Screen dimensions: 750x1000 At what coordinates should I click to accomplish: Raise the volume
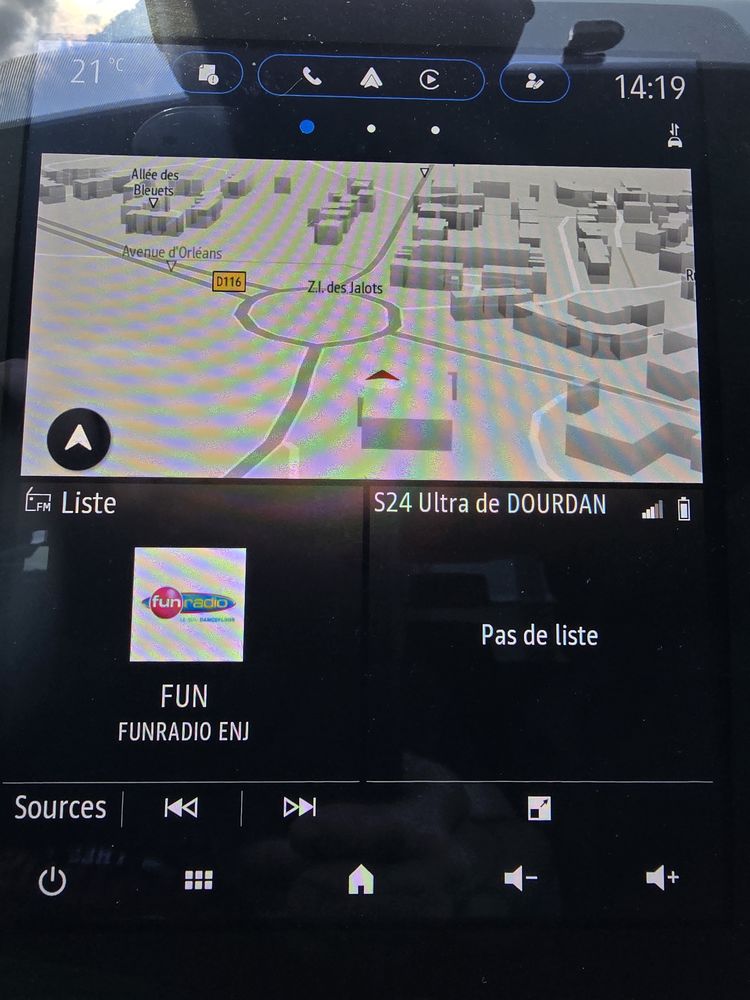pos(662,879)
